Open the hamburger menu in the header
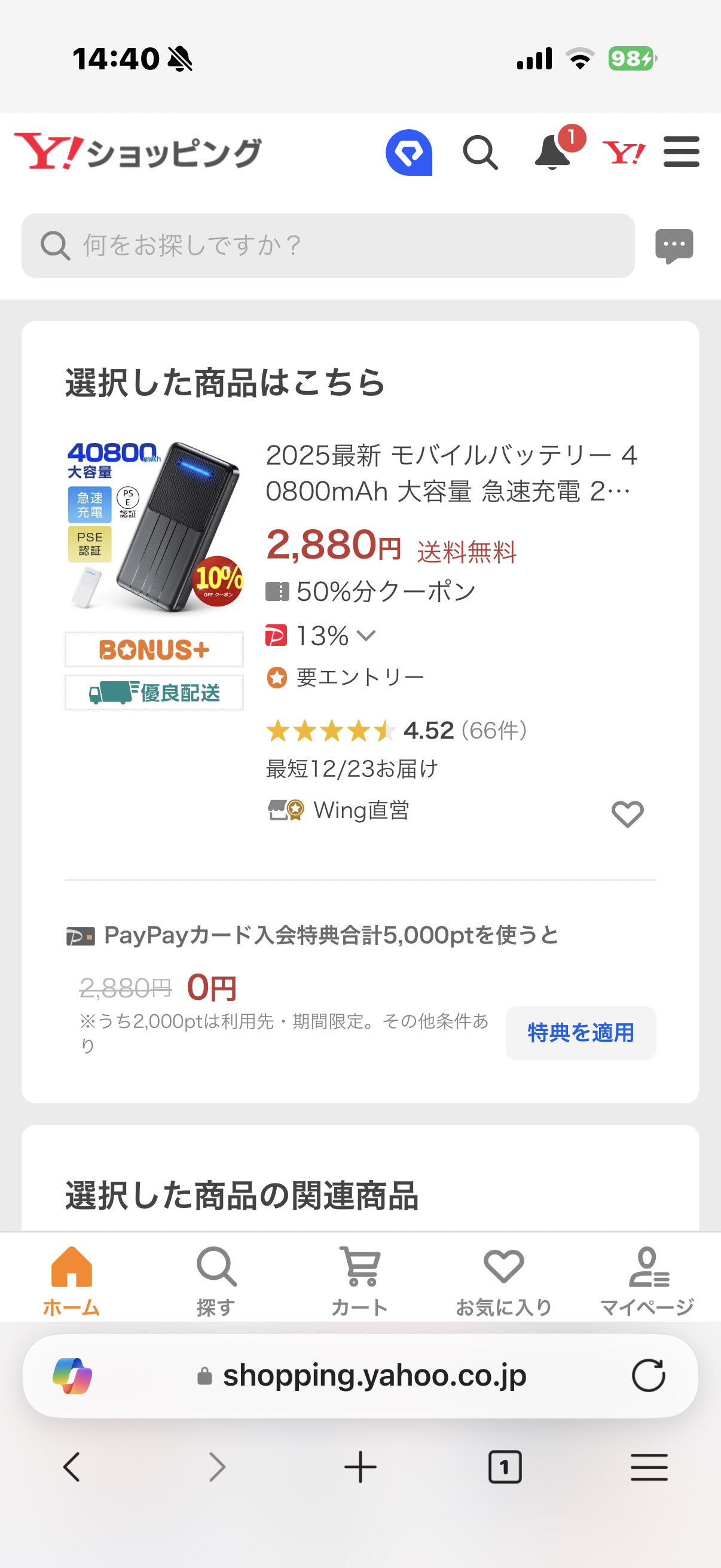 click(681, 152)
